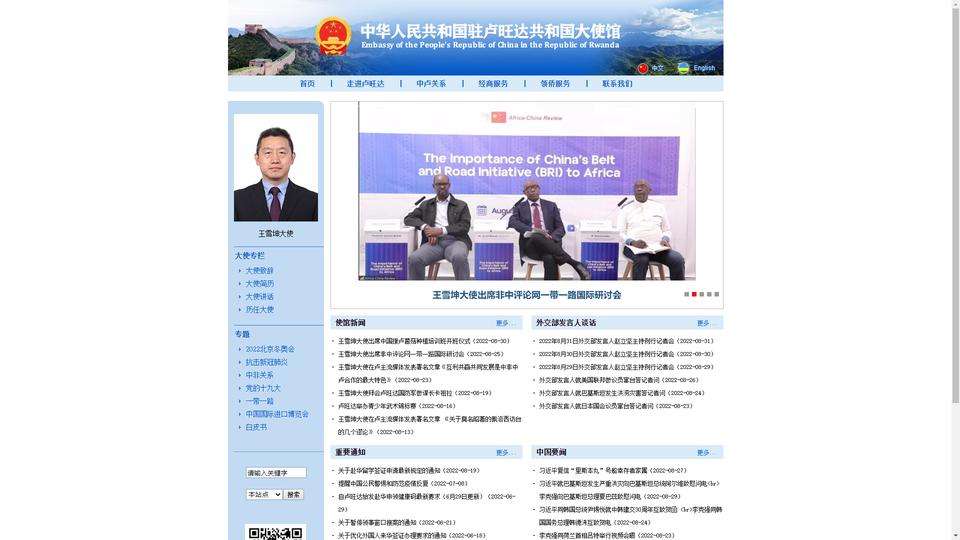The height and width of the screenshot is (540, 960).
Task: View 历任大使 list
Action: pos(259,310)
